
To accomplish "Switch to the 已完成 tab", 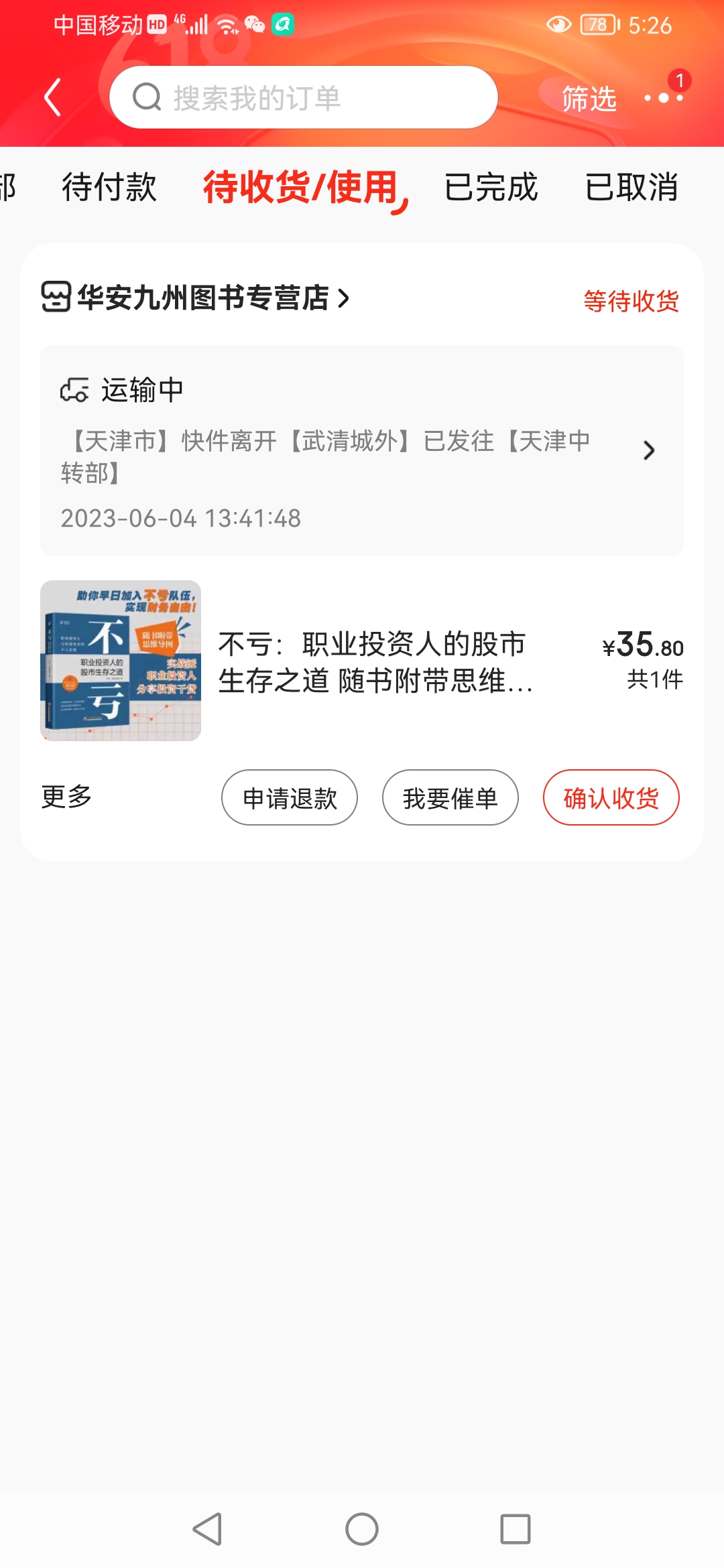I will pos(491,187).
